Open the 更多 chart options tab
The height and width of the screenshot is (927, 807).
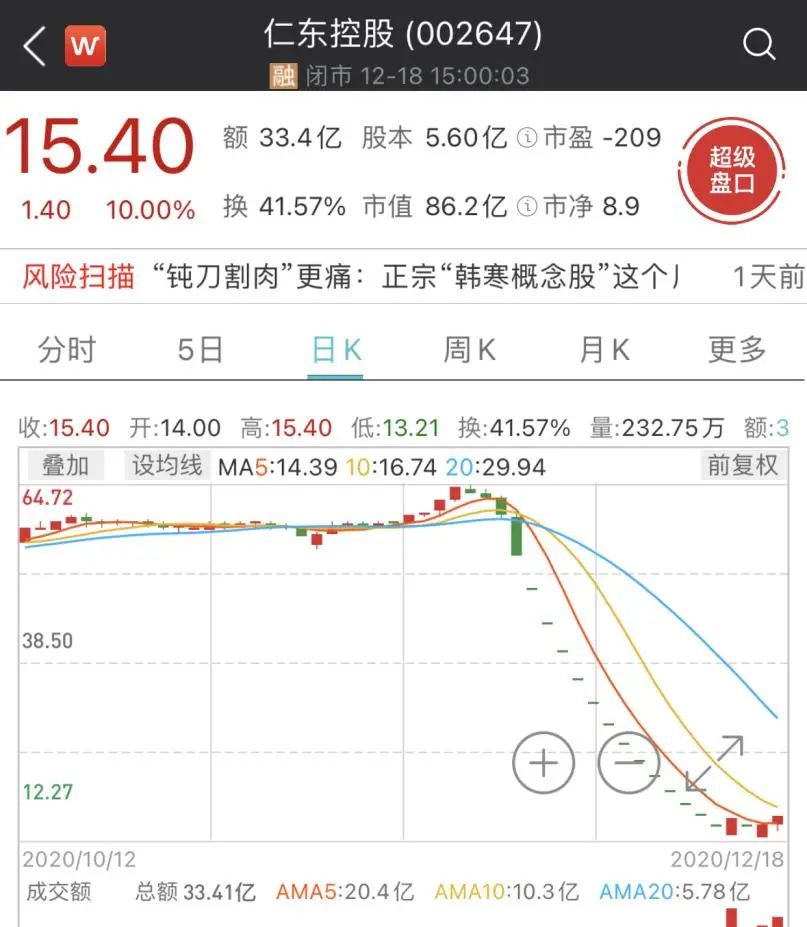737,350
